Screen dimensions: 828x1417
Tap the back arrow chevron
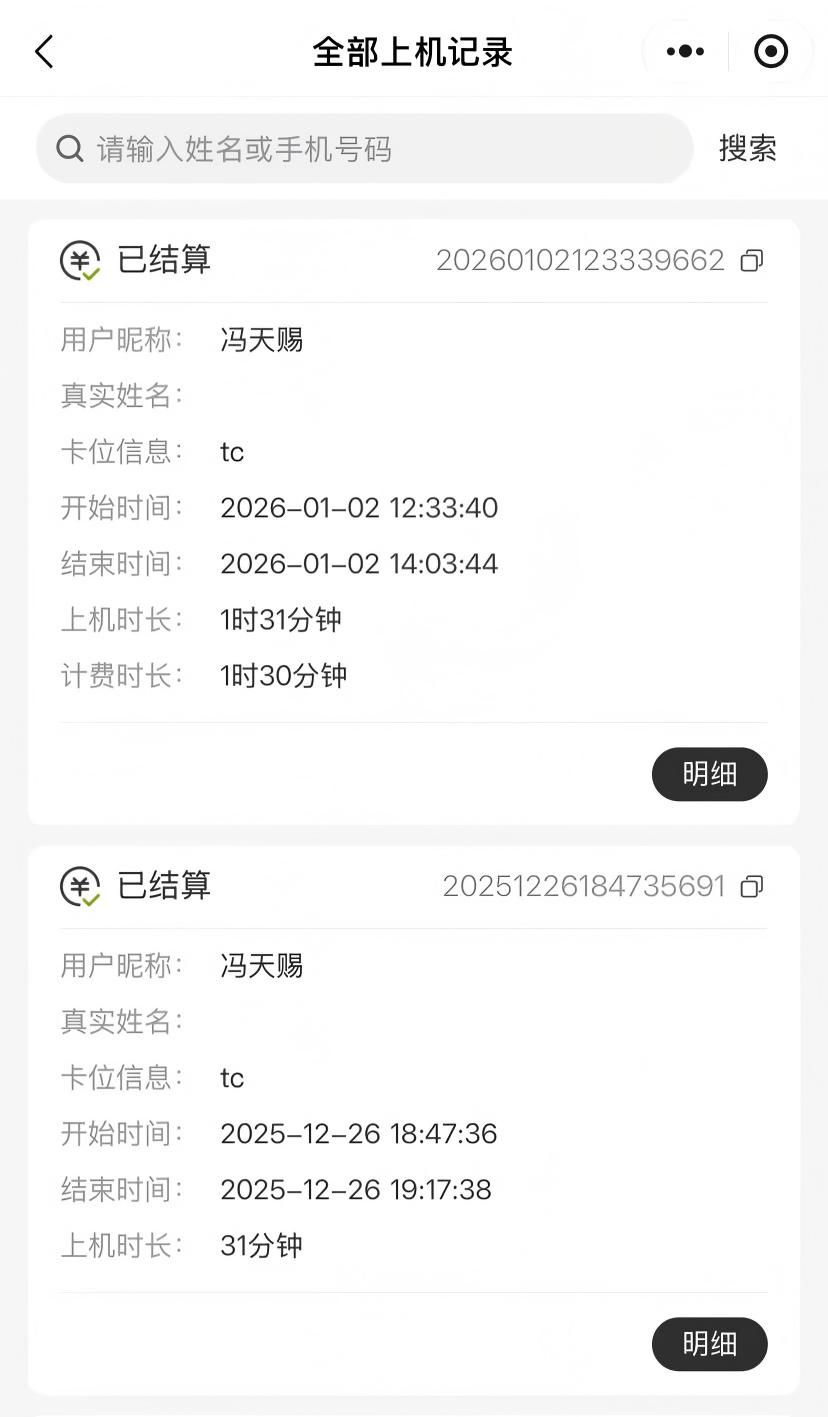tap(42, 50)
